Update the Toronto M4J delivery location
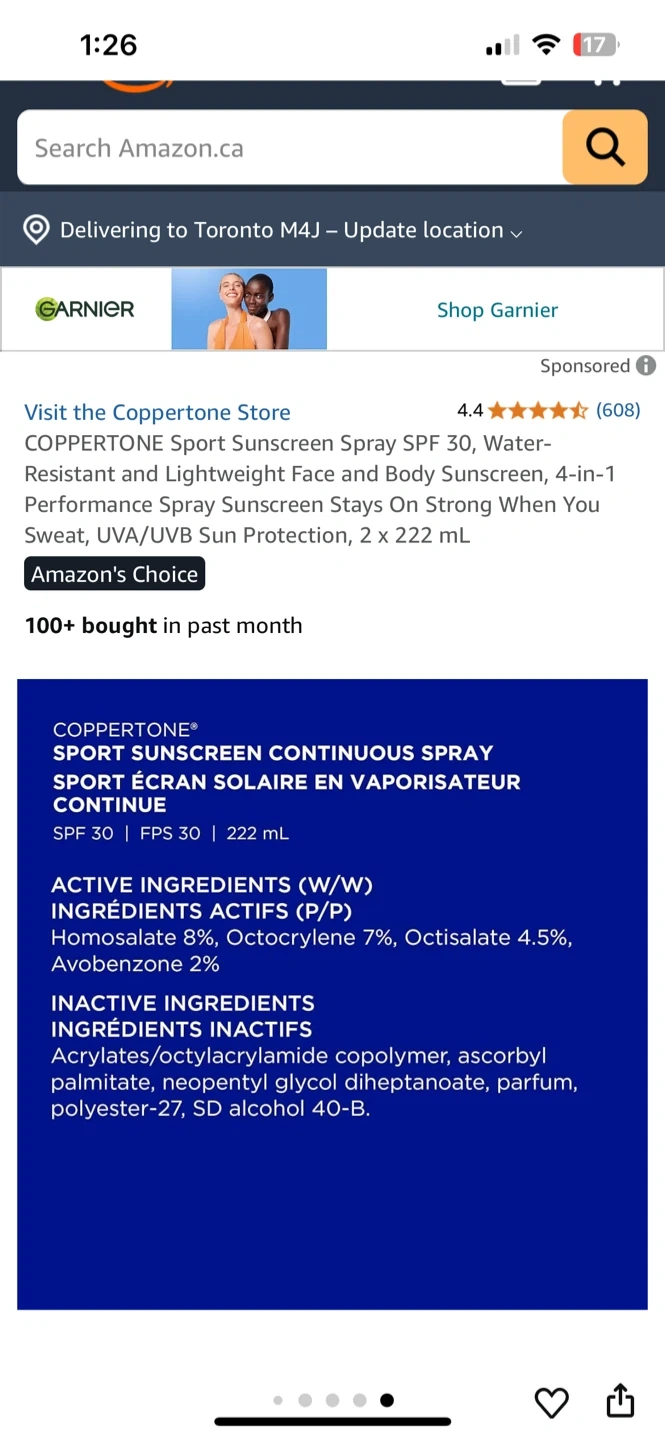 pyautogui.click(x=273, y=230)
